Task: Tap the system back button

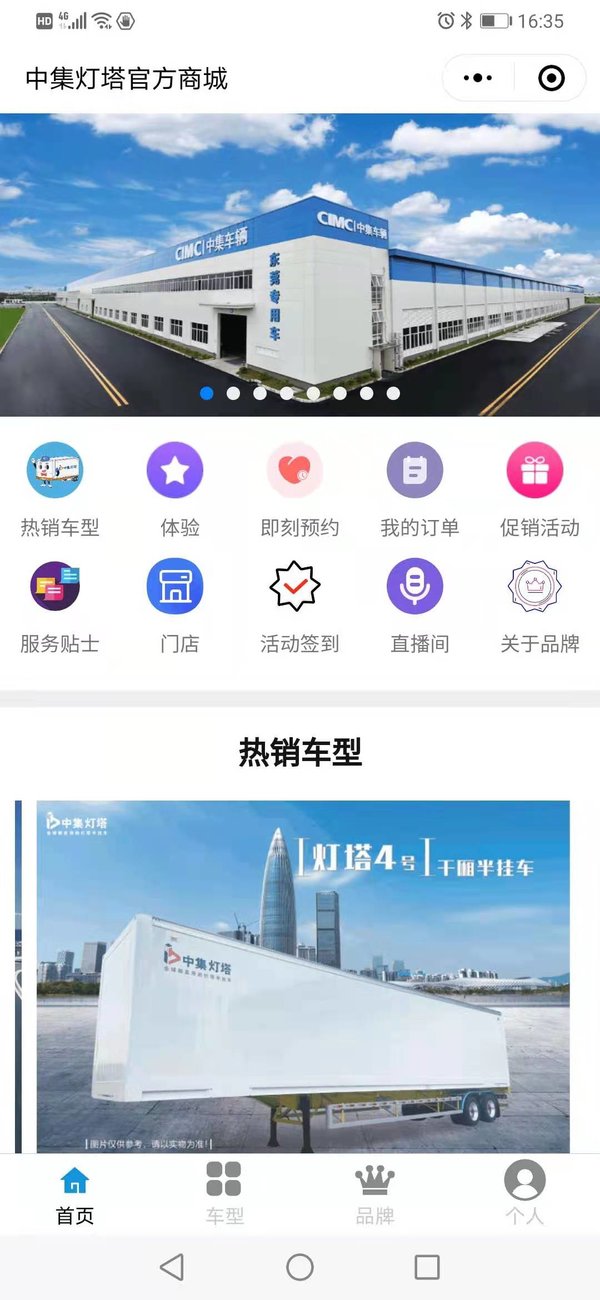Action: [172, 1267]
